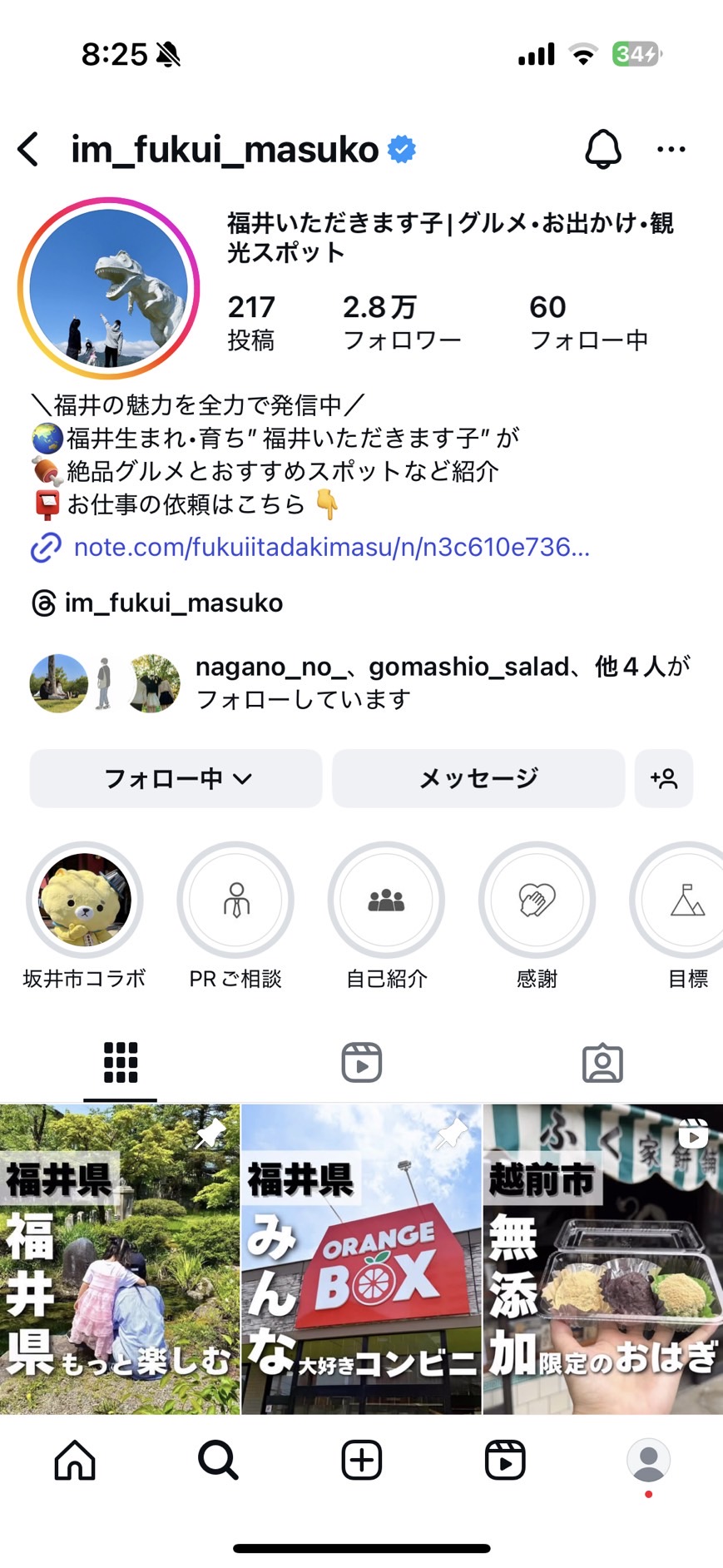Open the PRご相談 highlight
This screenshot has height=1568, width=723.
(x=235, y=901)
